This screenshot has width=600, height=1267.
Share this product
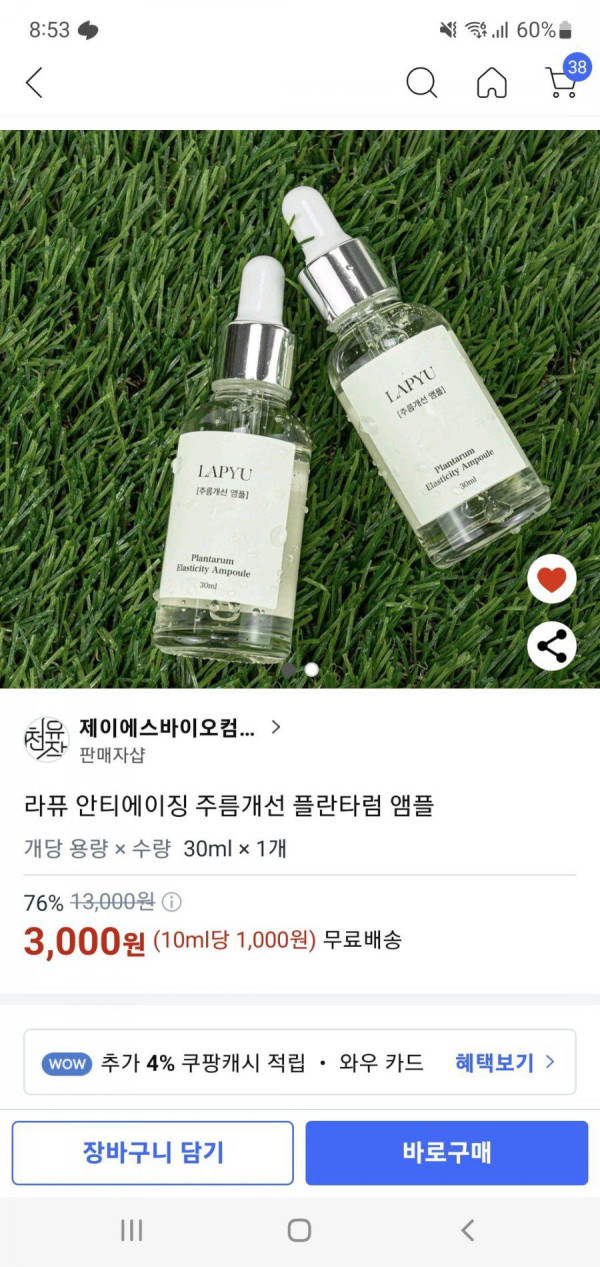tap(552, 647)
